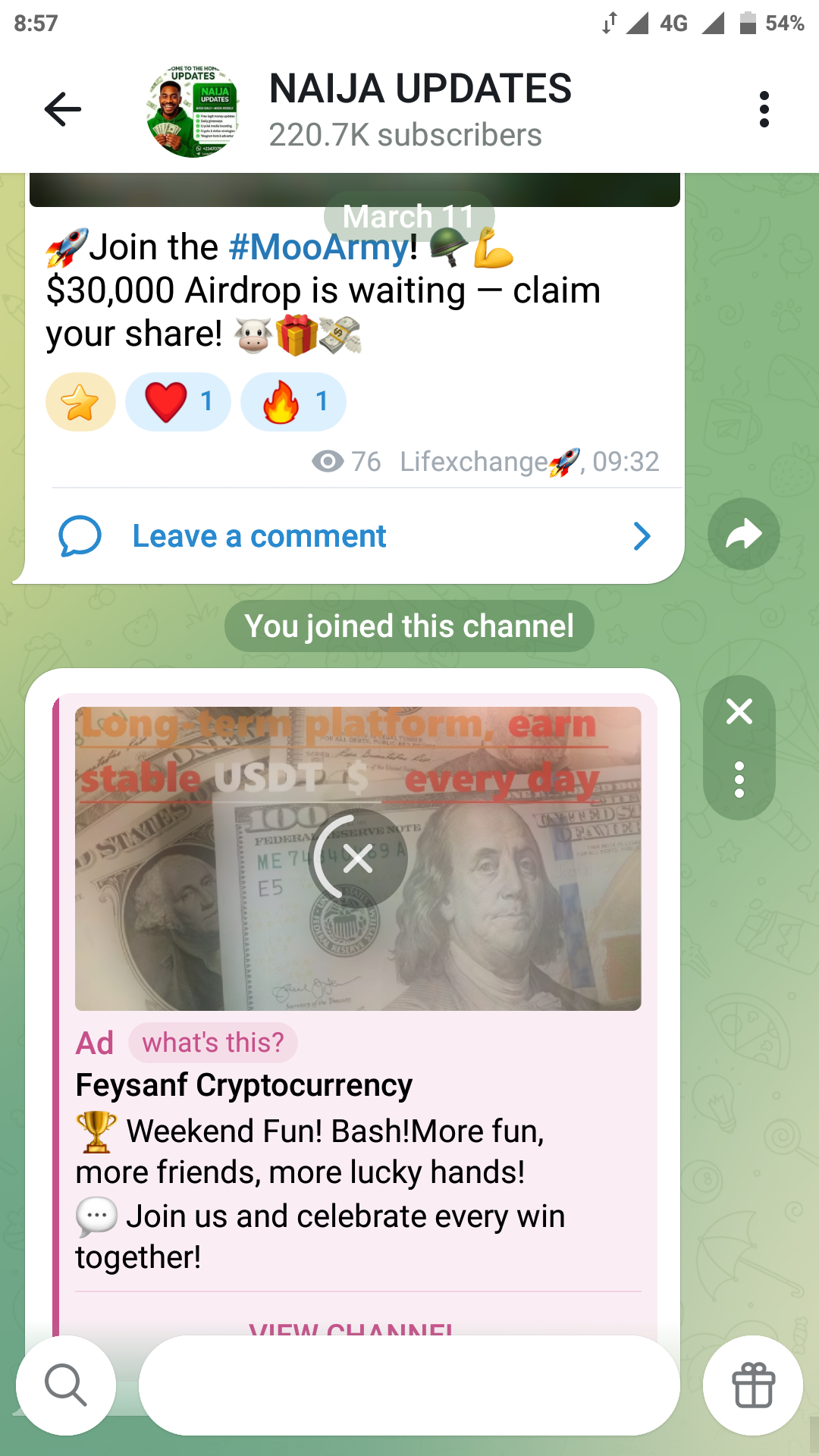Viewport: 819px width, 1456px height.
Task: Tap 'what's this?' next to Ad
Action: 213,1043
